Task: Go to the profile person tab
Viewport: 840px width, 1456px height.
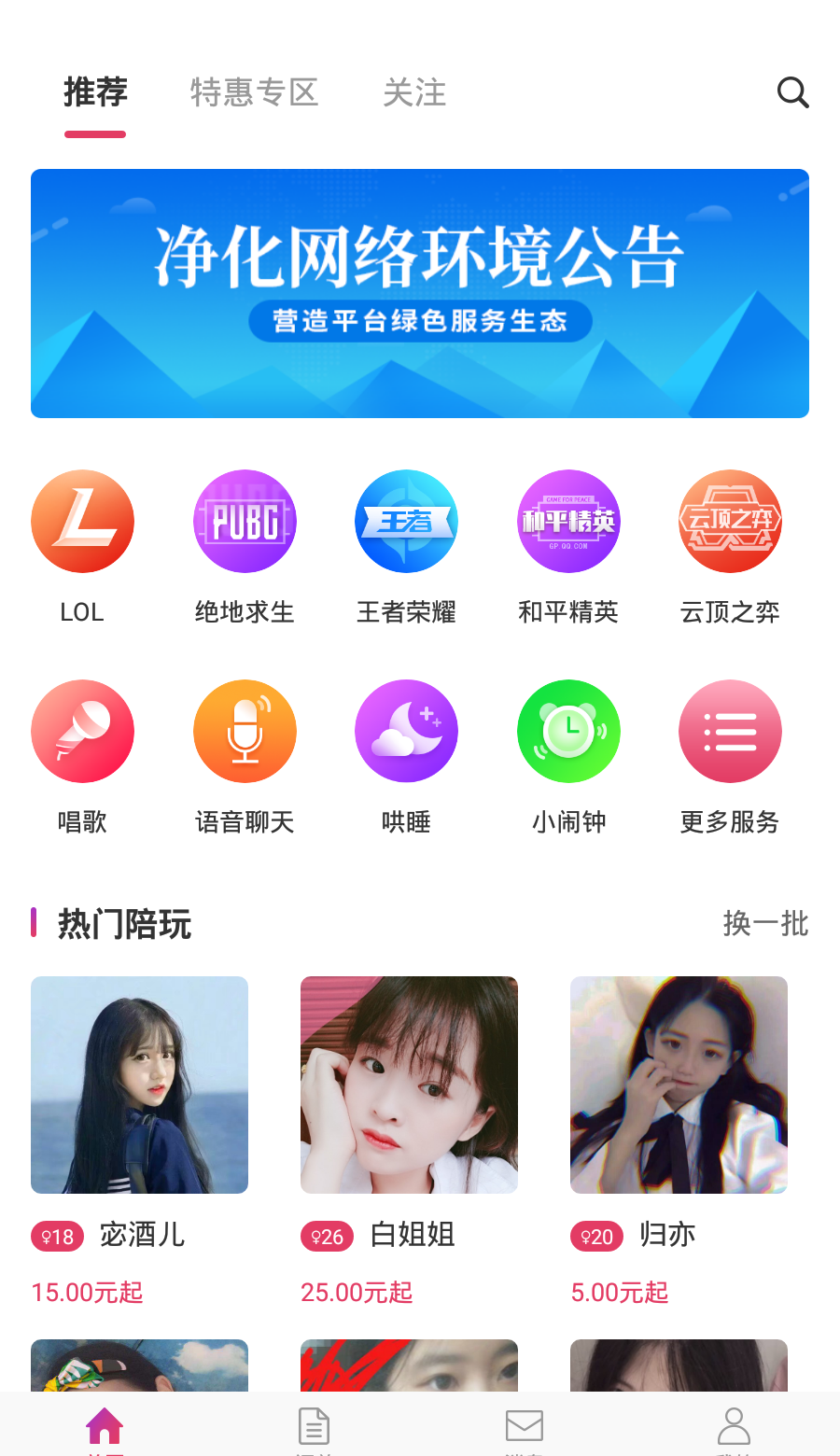Action: point(734,1426)
